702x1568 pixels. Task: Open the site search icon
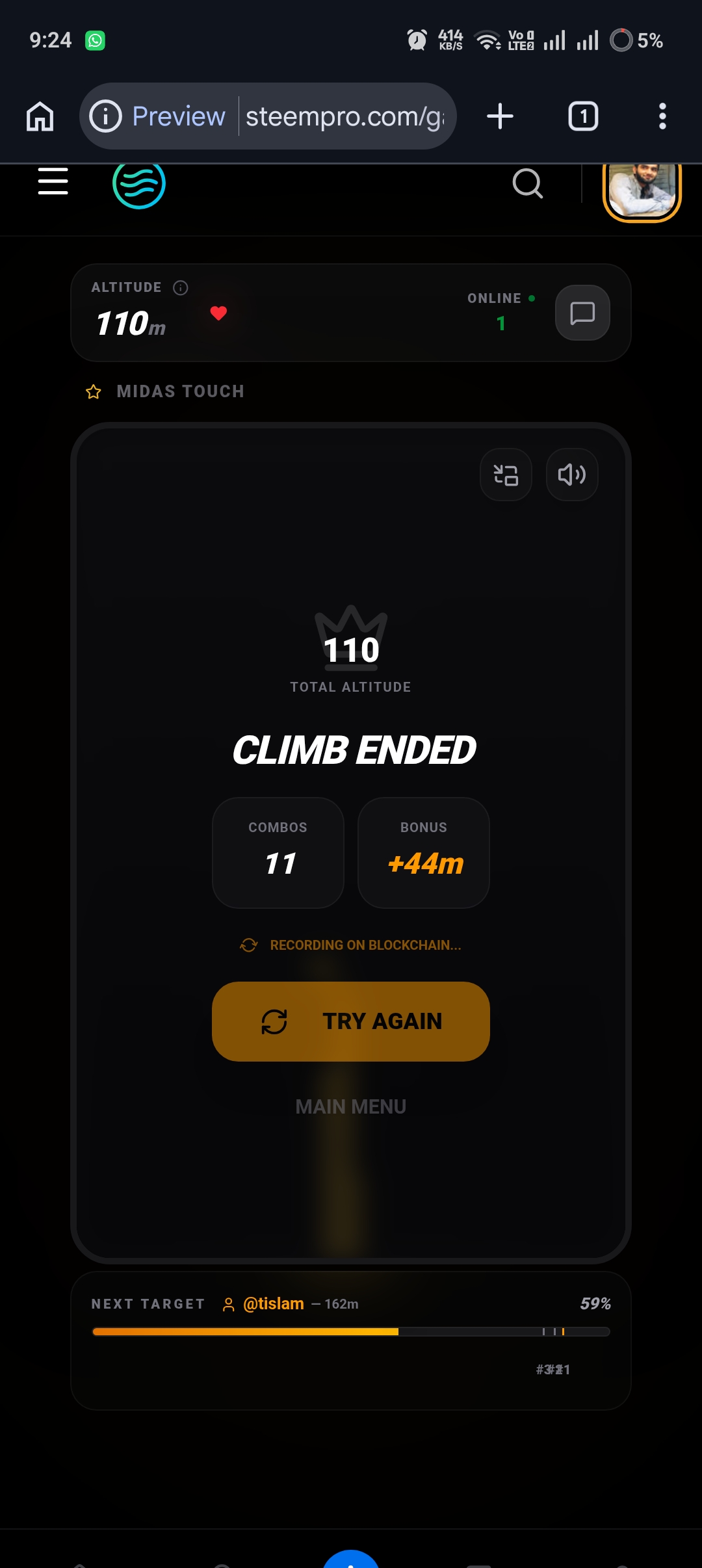point(527,183)
